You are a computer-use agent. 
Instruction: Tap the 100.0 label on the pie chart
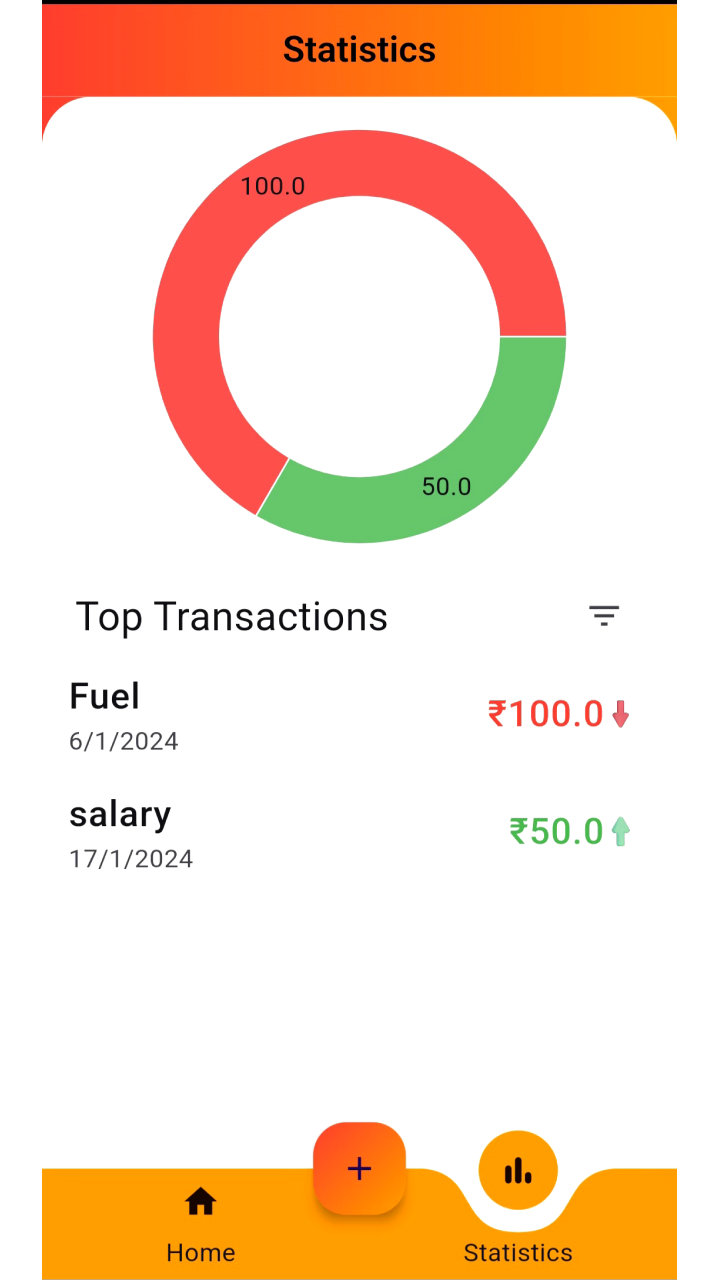(273, 186)
